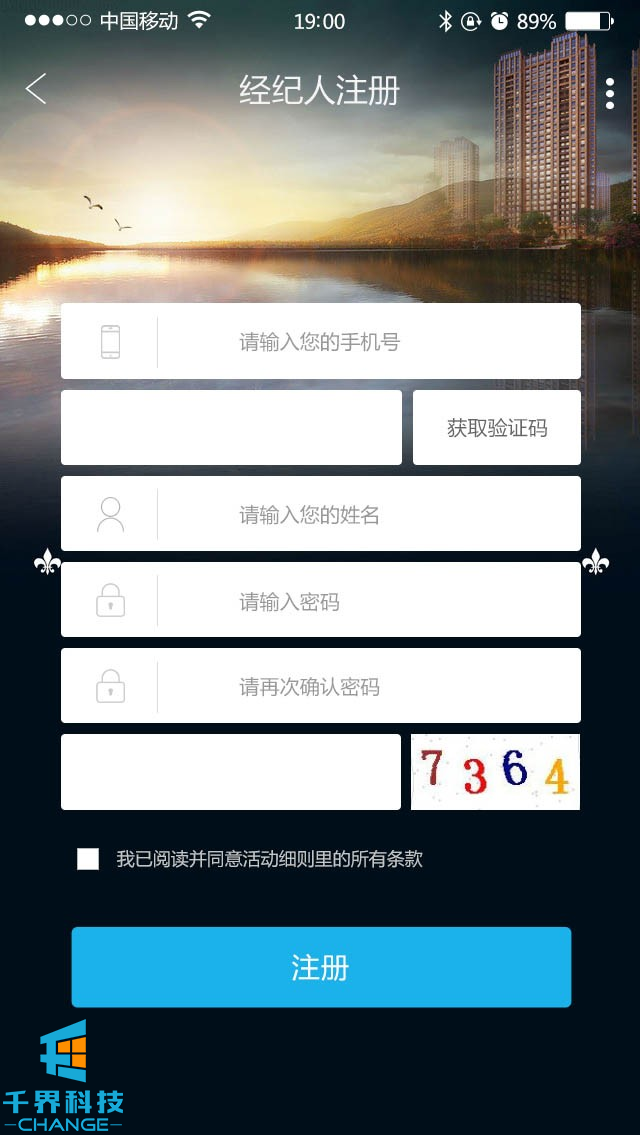This screenshot has width=640, height=1135.
Task: Check the agree to terms checkbox
Action: pos(88,859)
